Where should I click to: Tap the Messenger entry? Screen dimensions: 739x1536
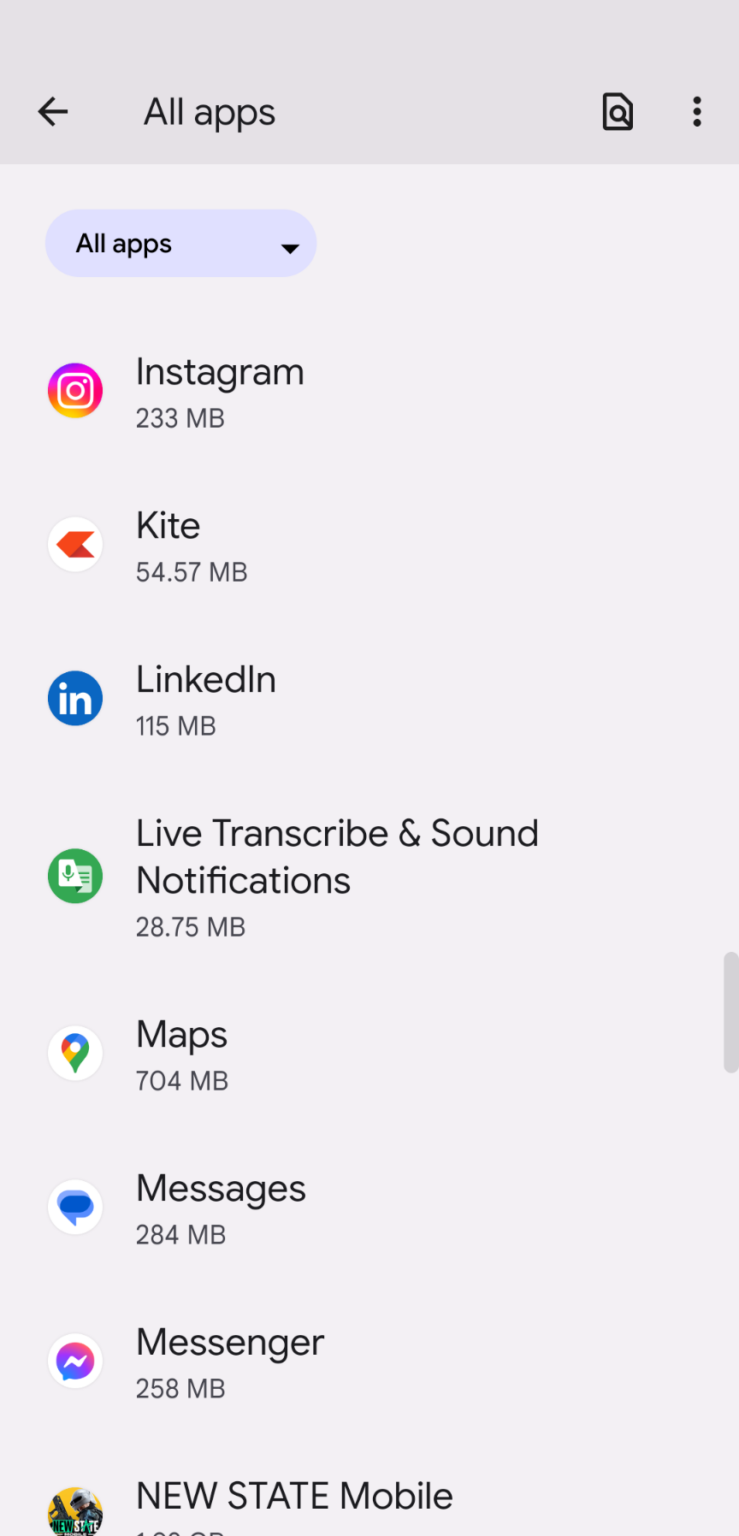(230, 1362)
